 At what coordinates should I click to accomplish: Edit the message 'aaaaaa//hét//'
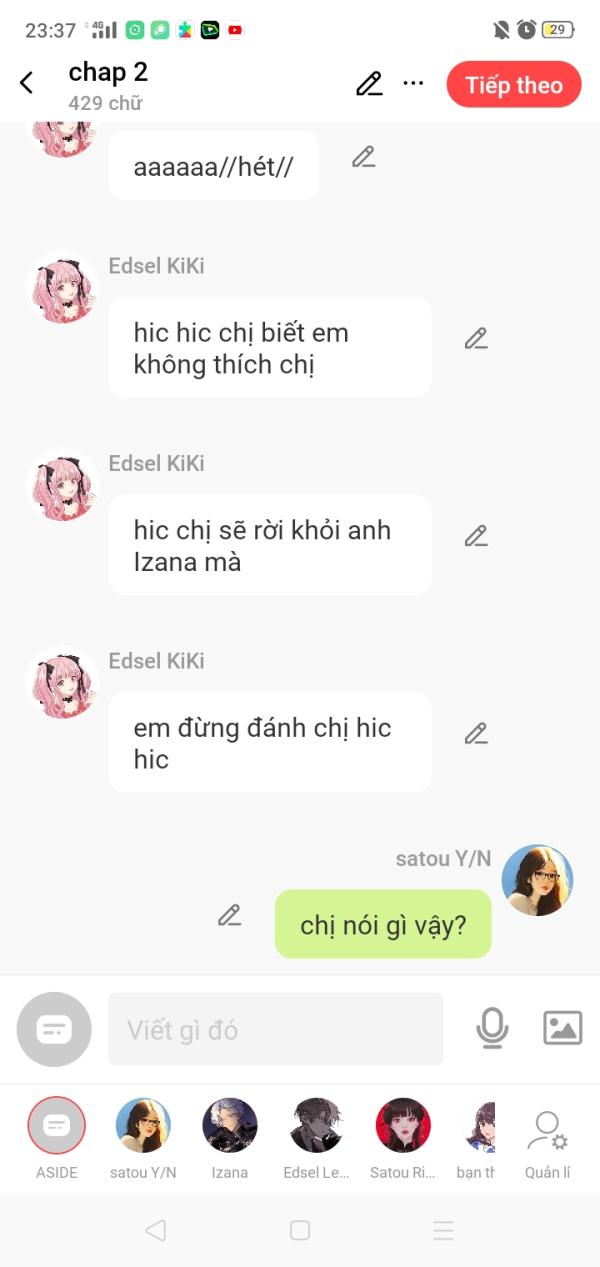point(363,157)
